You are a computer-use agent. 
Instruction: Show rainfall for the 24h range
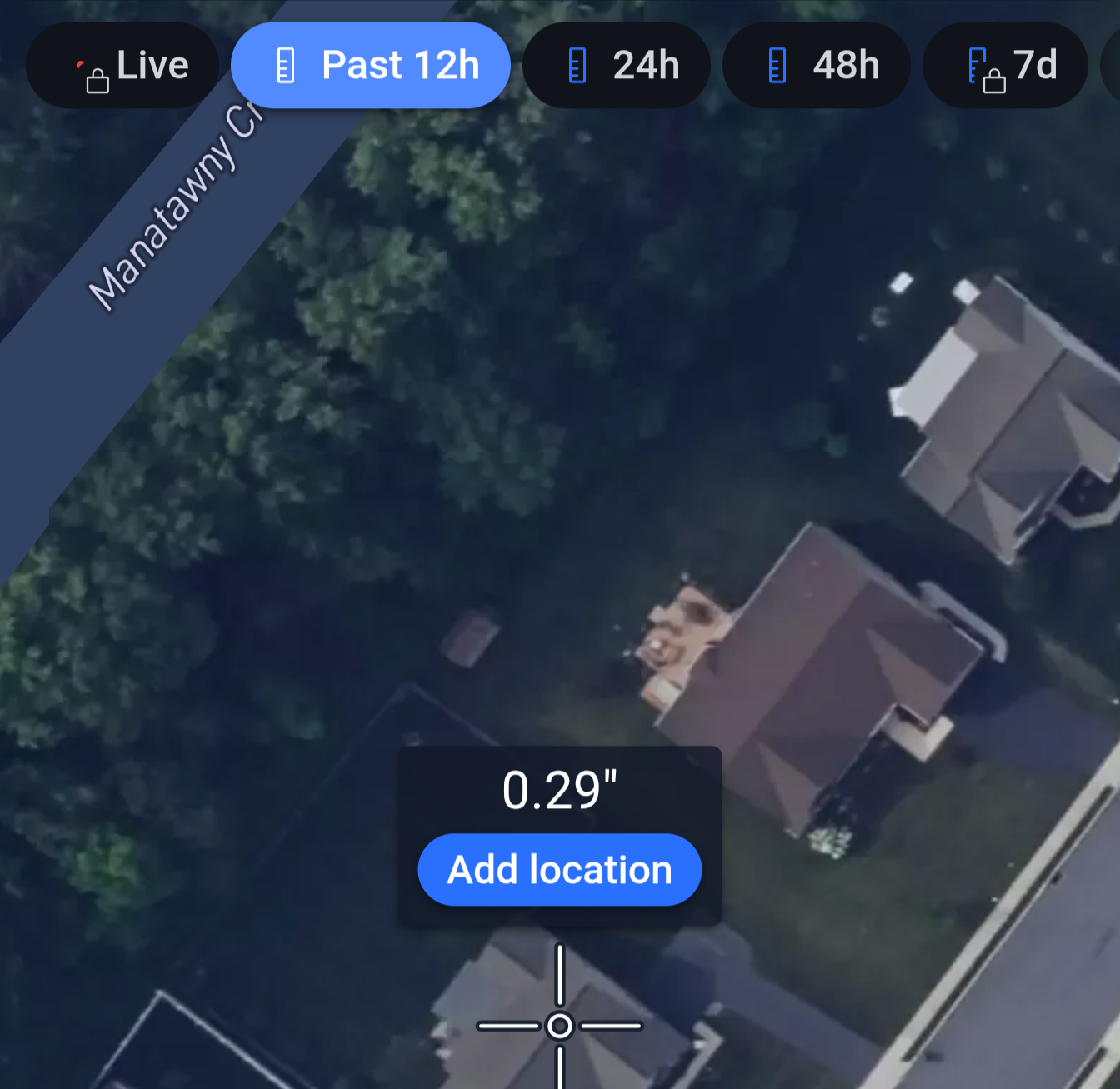[617, 66]
